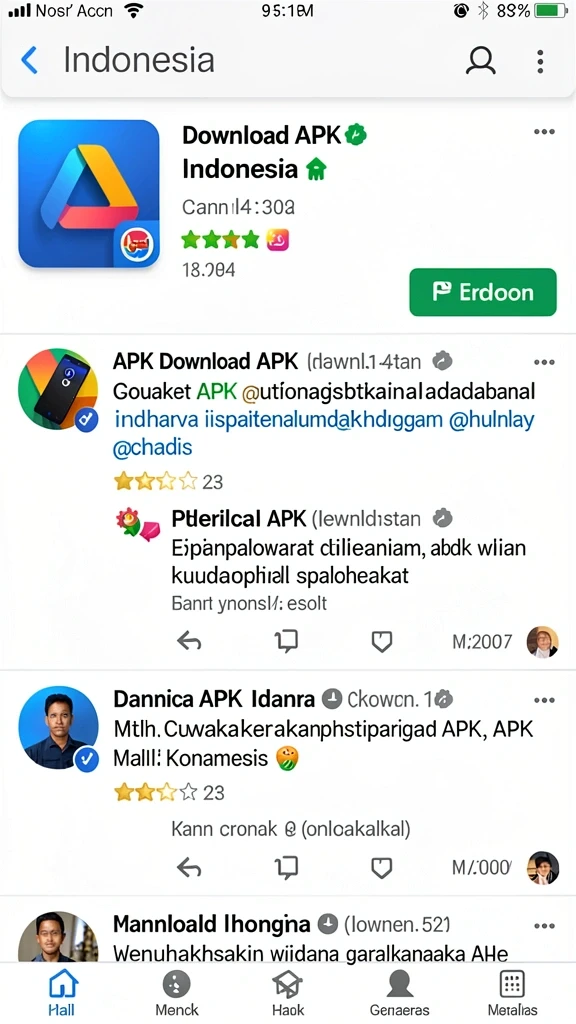Switch to the Menck tab
Screen dimensions: 576x1024
click(176, 993)
